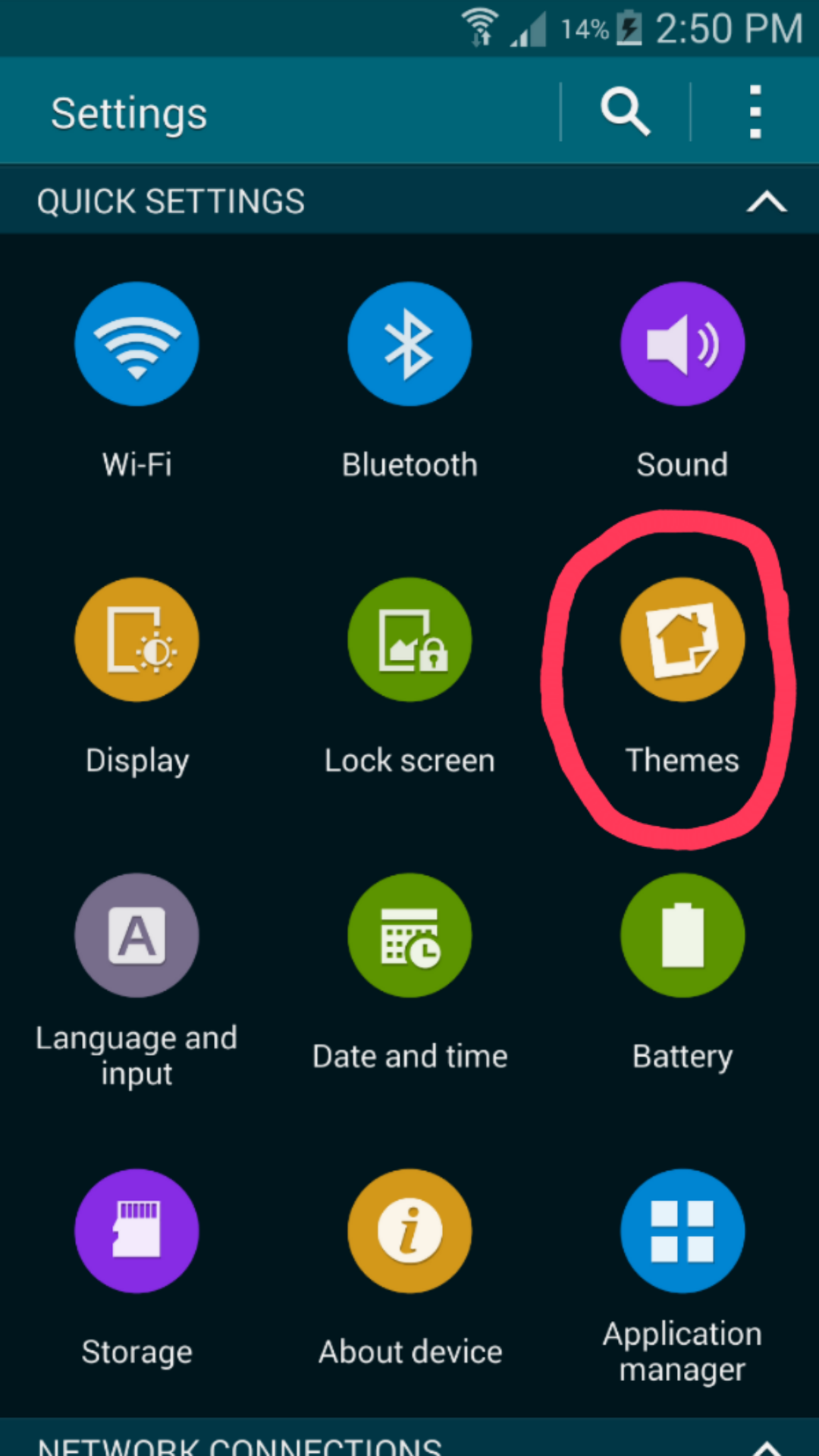The width and height of the screenshot is (819, 1456).
Task: Tap the Themes icon
Action: coord(682,640)
